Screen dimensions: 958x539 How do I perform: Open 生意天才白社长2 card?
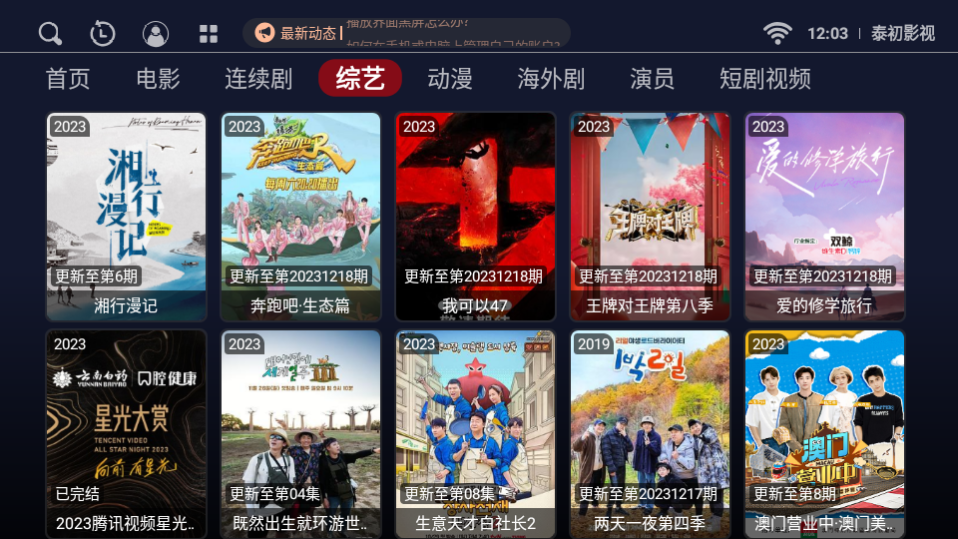[x=475, y=434]
